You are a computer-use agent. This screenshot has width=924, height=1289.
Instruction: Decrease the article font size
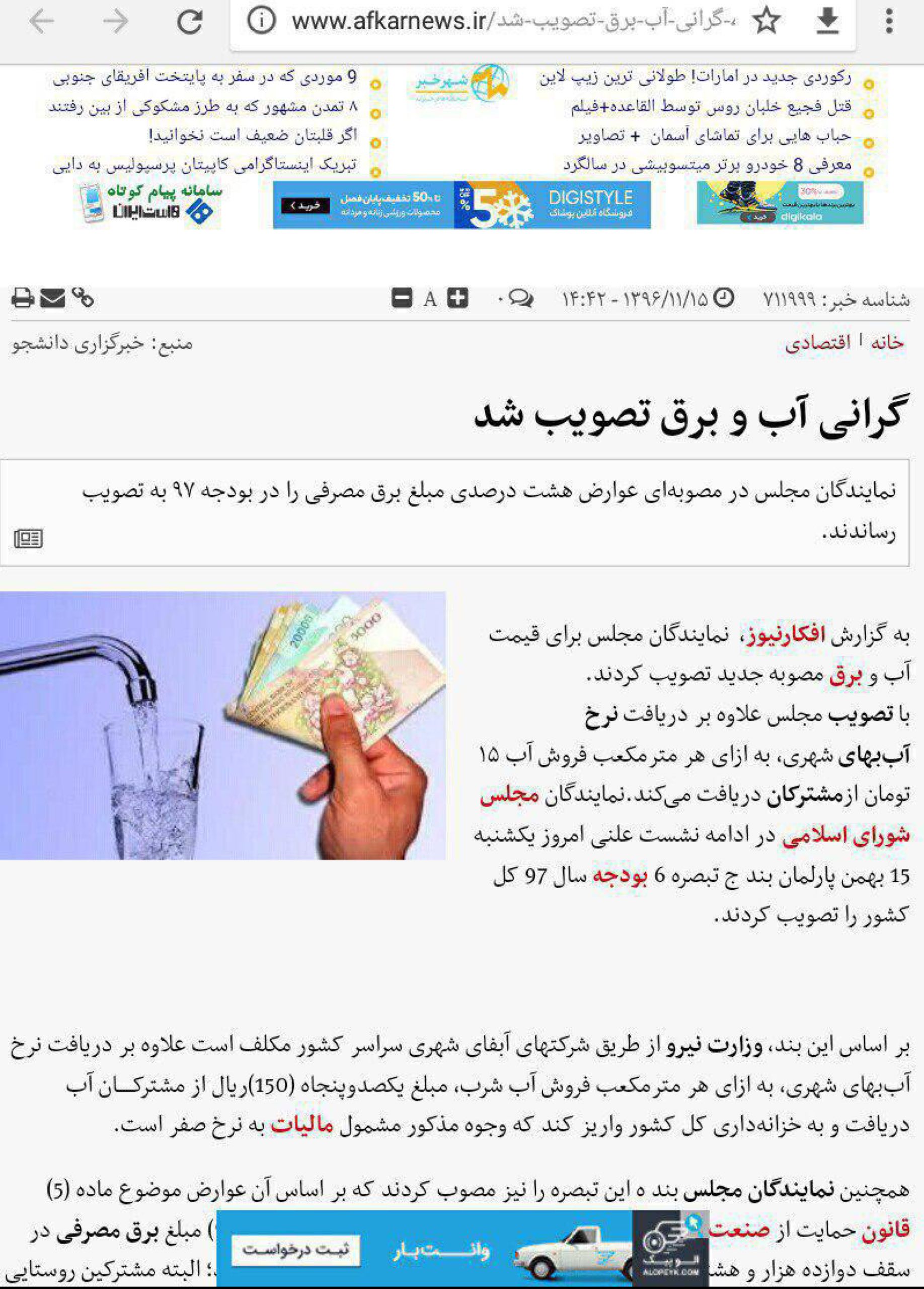402,298
